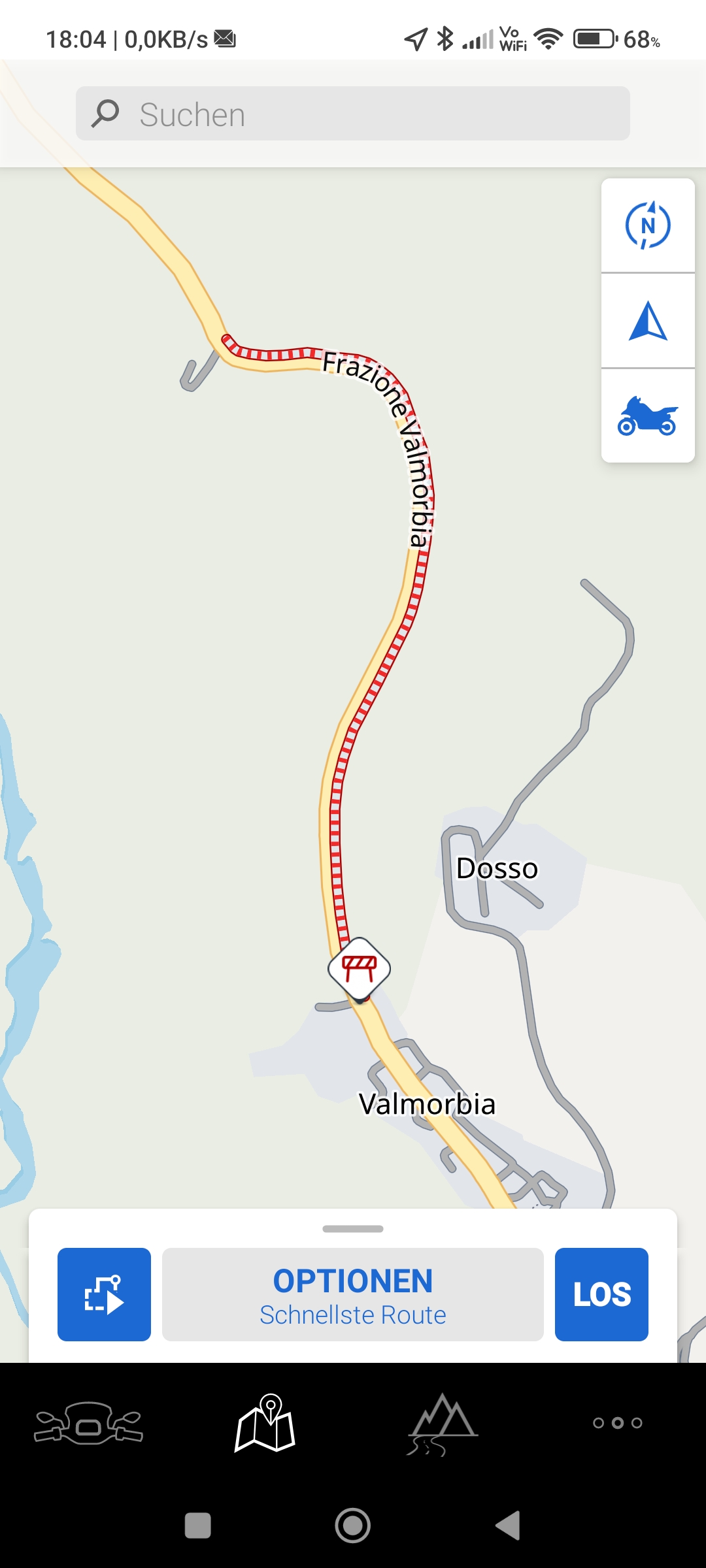
Task: Start navigation with LOS button
Action: (601, 1294)
